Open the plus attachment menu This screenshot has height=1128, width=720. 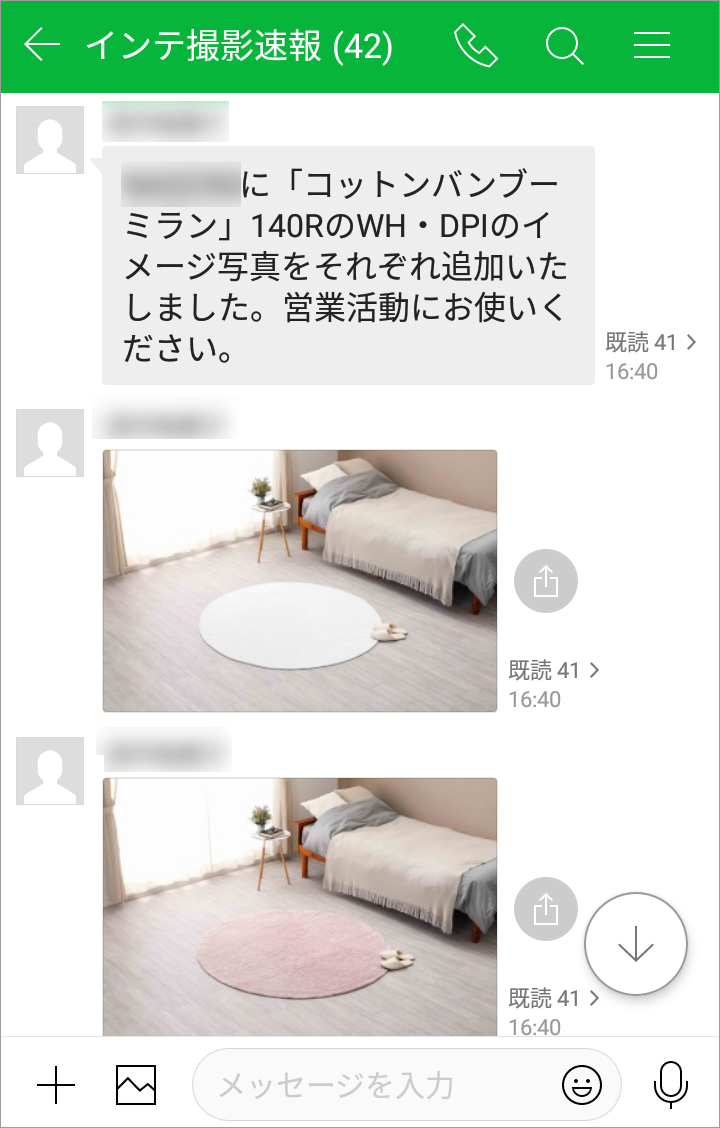tap(56, 1085)
